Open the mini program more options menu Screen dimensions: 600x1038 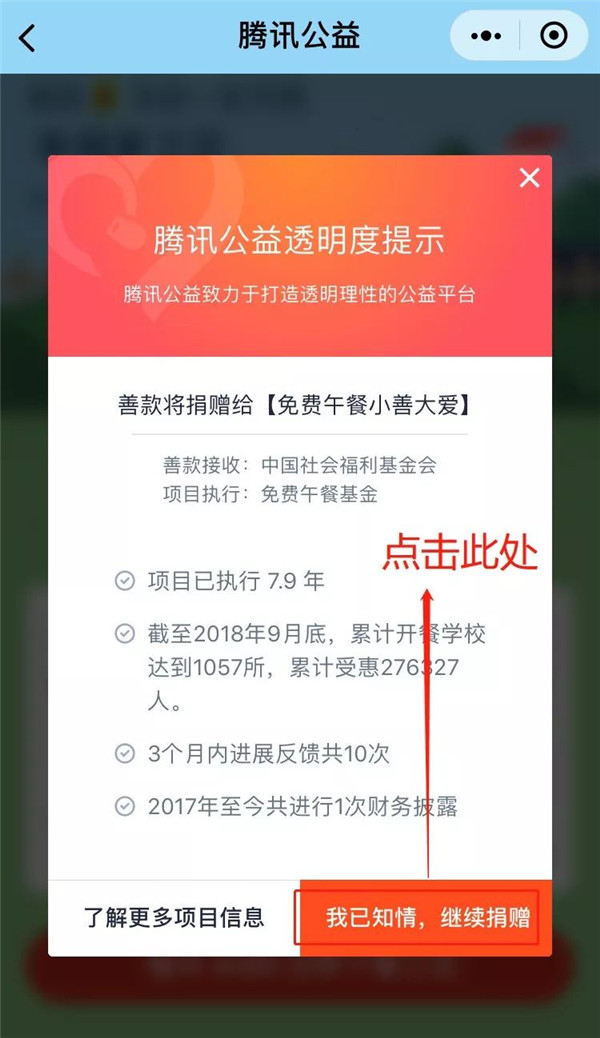(x=486, y=37)
